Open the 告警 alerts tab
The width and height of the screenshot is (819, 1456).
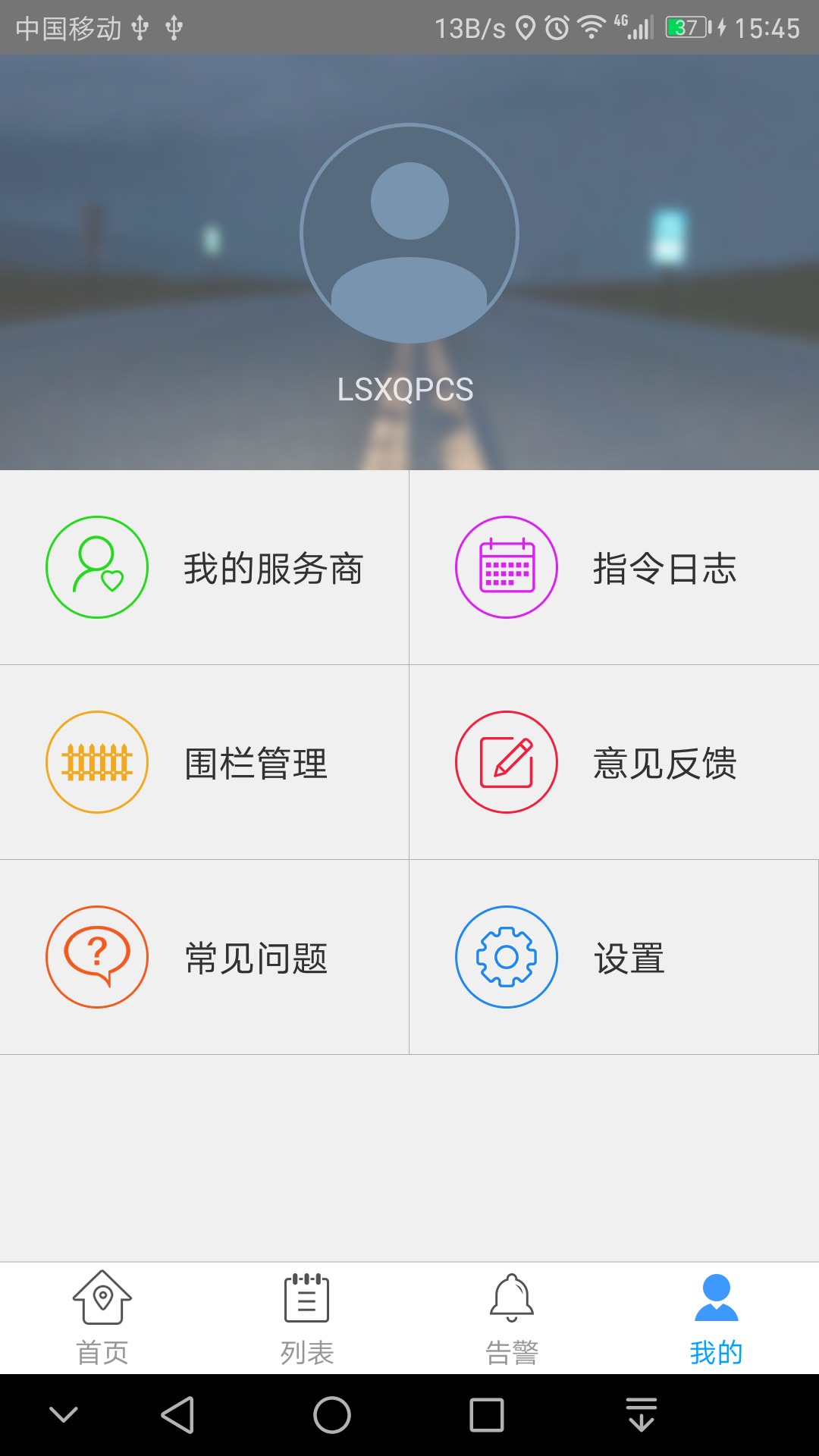[512, 1318]
